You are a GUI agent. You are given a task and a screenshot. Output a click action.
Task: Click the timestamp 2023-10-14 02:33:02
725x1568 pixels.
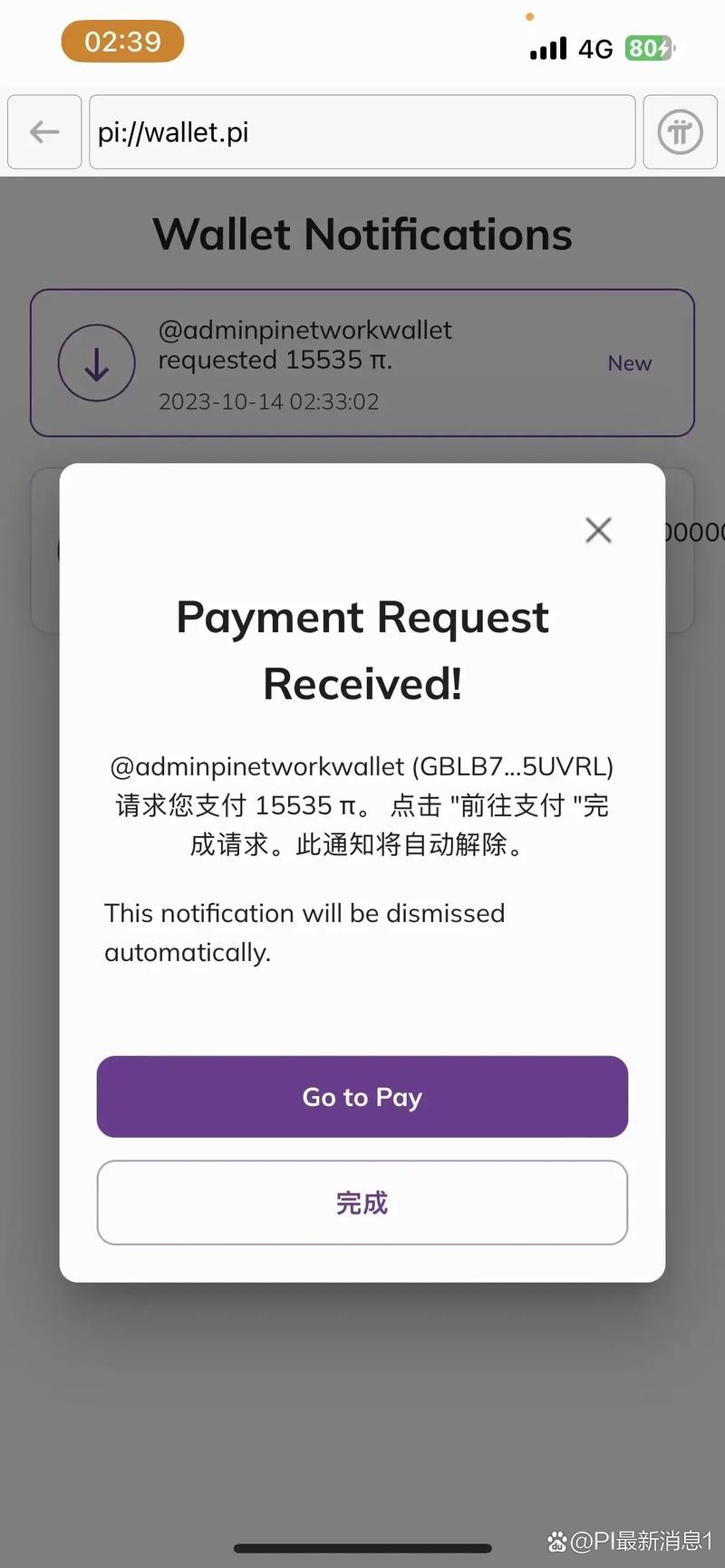[x=268, y=401]
